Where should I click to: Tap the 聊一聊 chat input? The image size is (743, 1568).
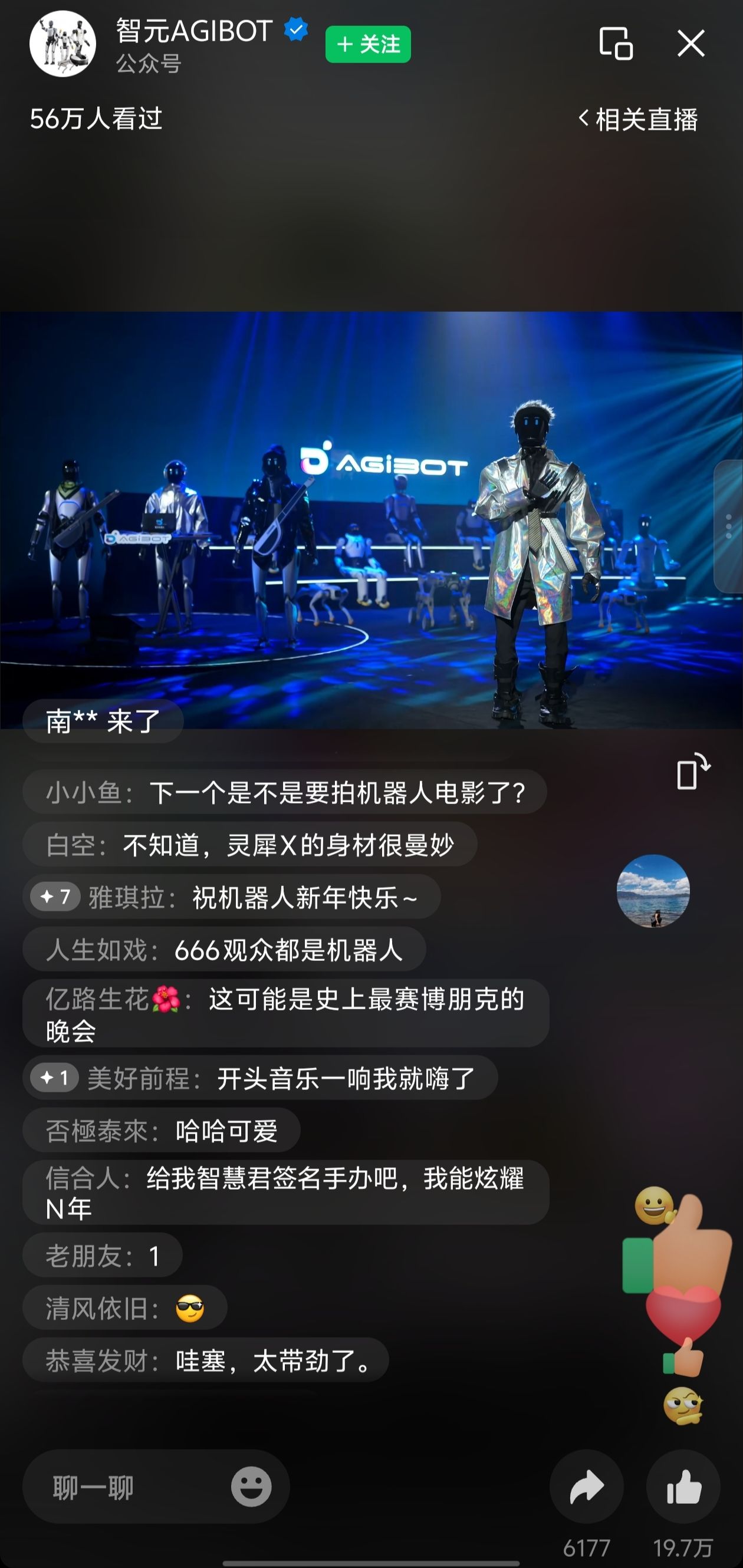point(122,1487)
